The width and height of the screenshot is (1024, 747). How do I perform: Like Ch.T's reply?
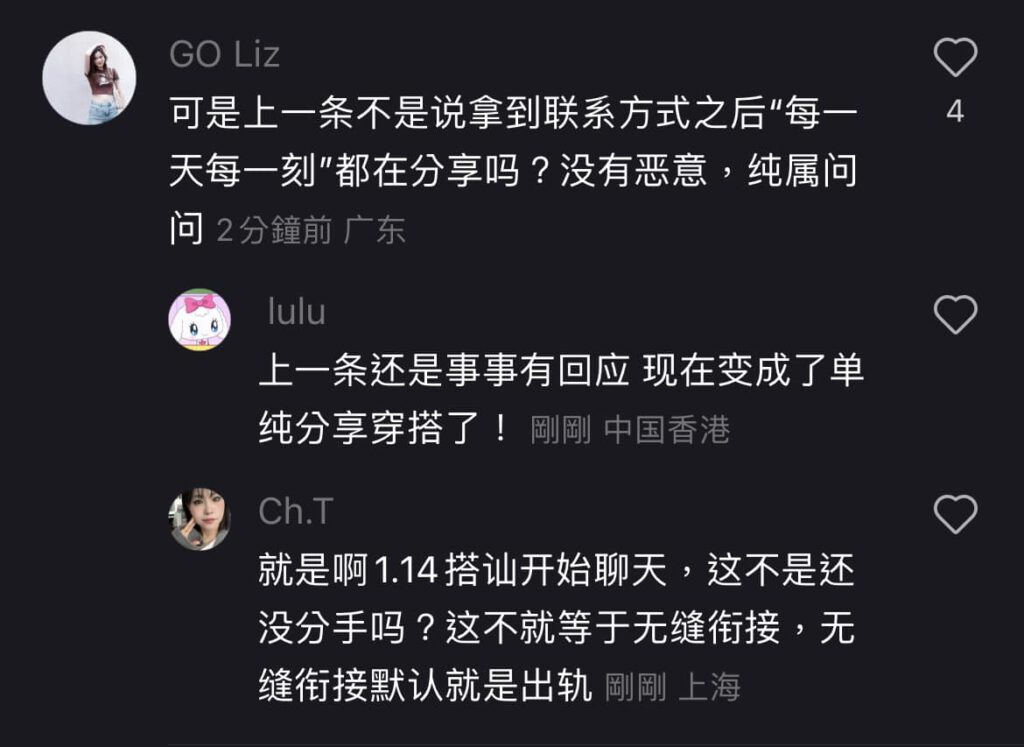(x=954, y=514)
